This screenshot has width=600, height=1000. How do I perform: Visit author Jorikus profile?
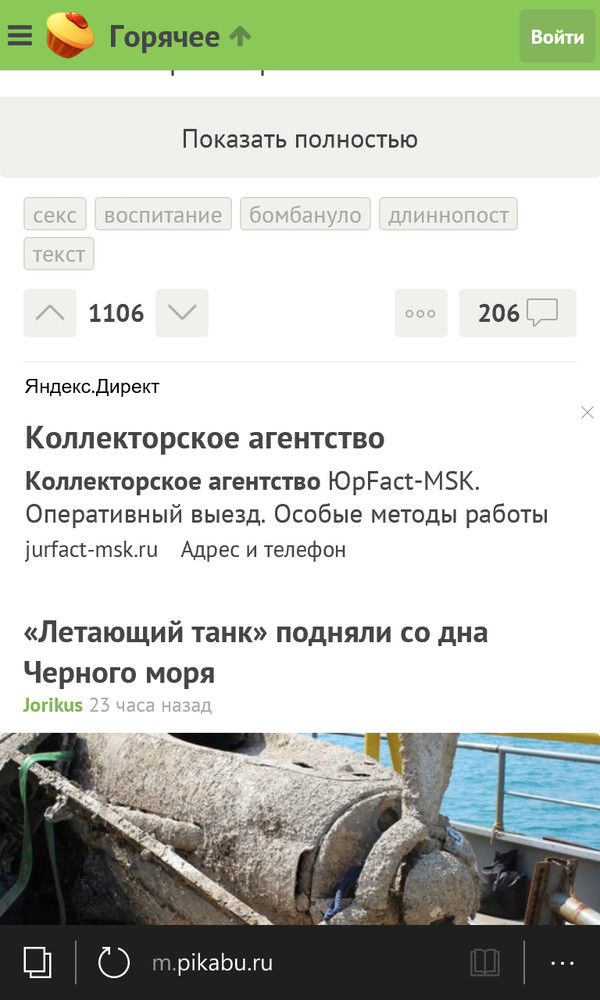pos(53,705)
